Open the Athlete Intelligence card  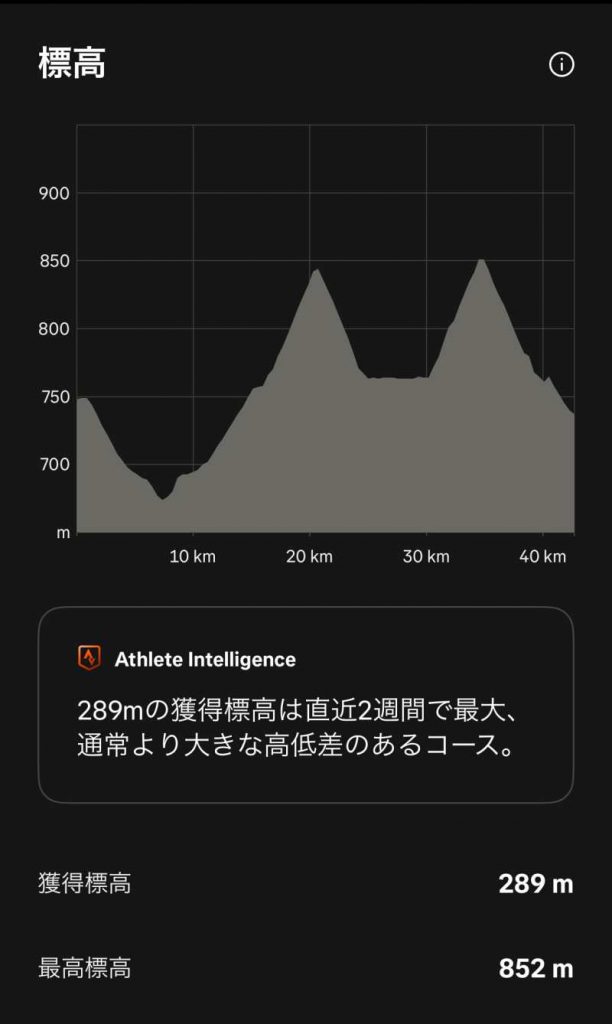tap(306, 705)
